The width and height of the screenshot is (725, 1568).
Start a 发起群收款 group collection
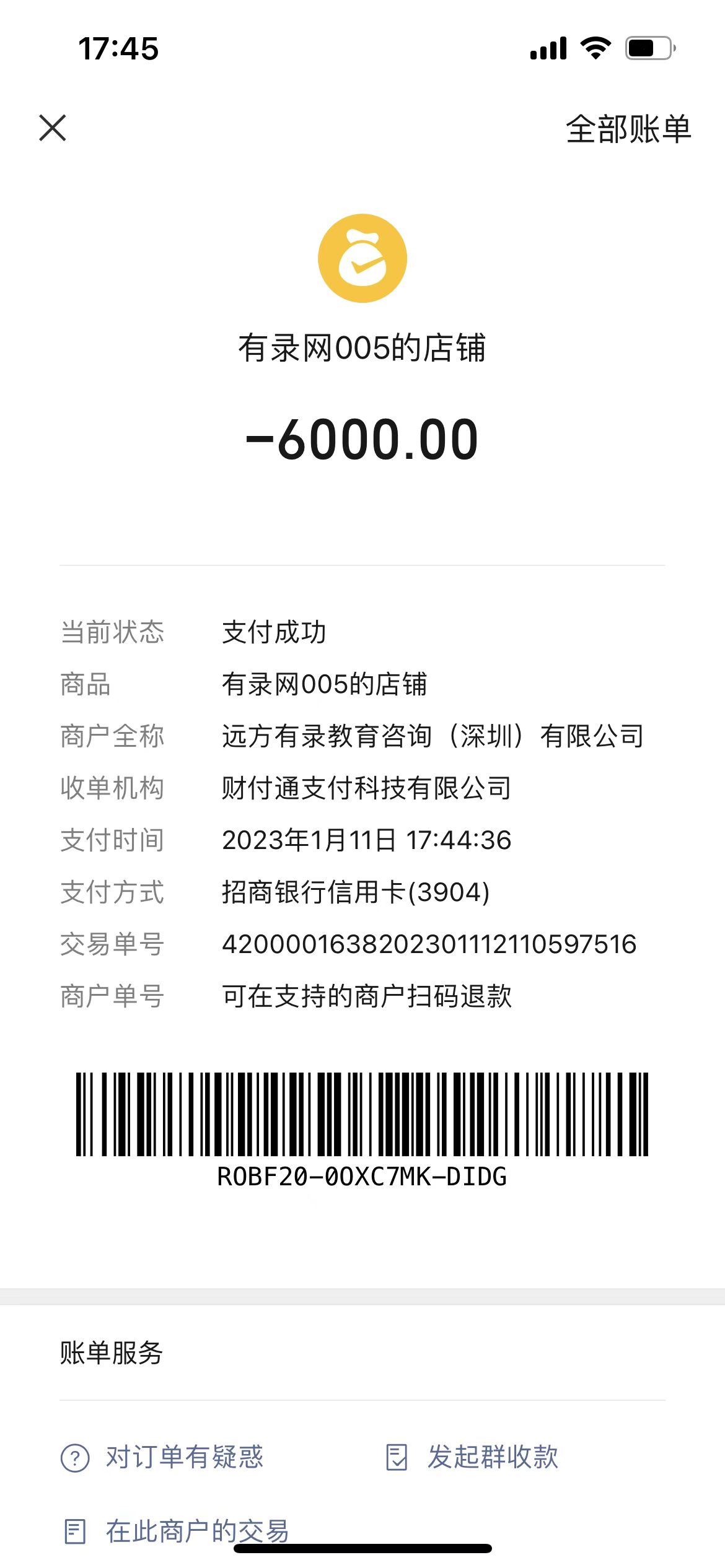click(472, 1457)
